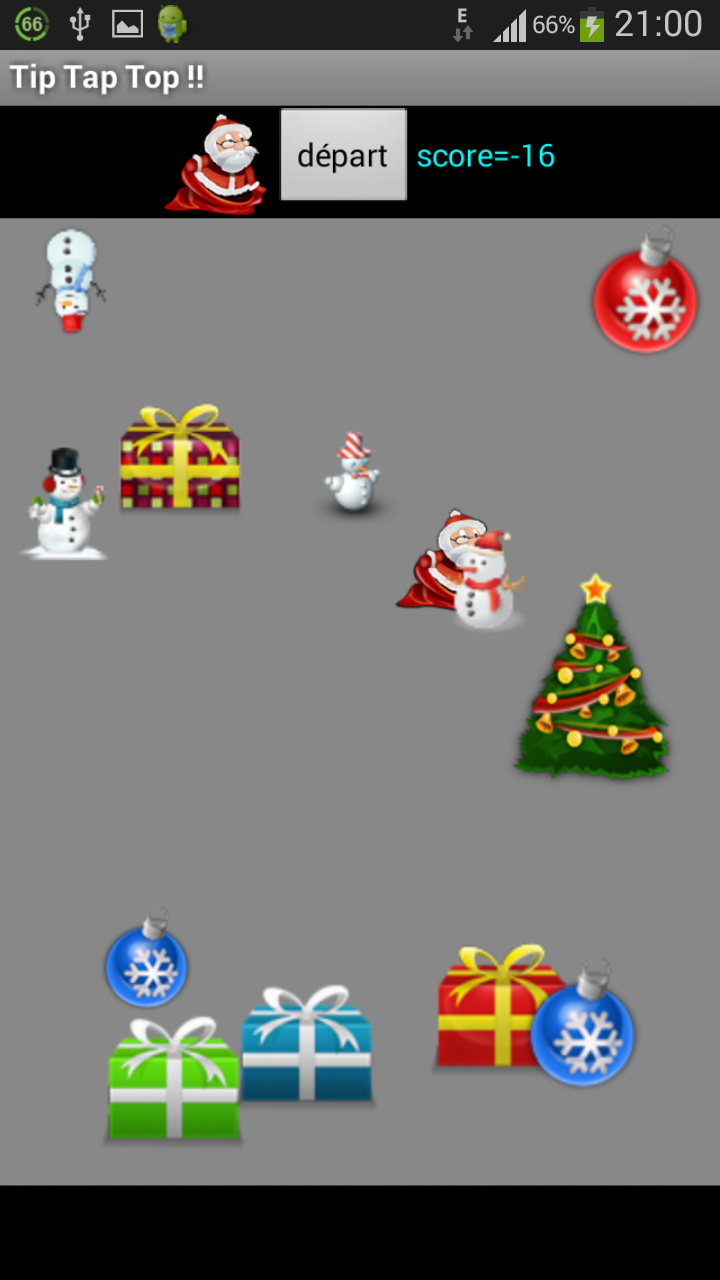
Task: Tap the red snowflake ornament
Action: click(x=645, y=298)
